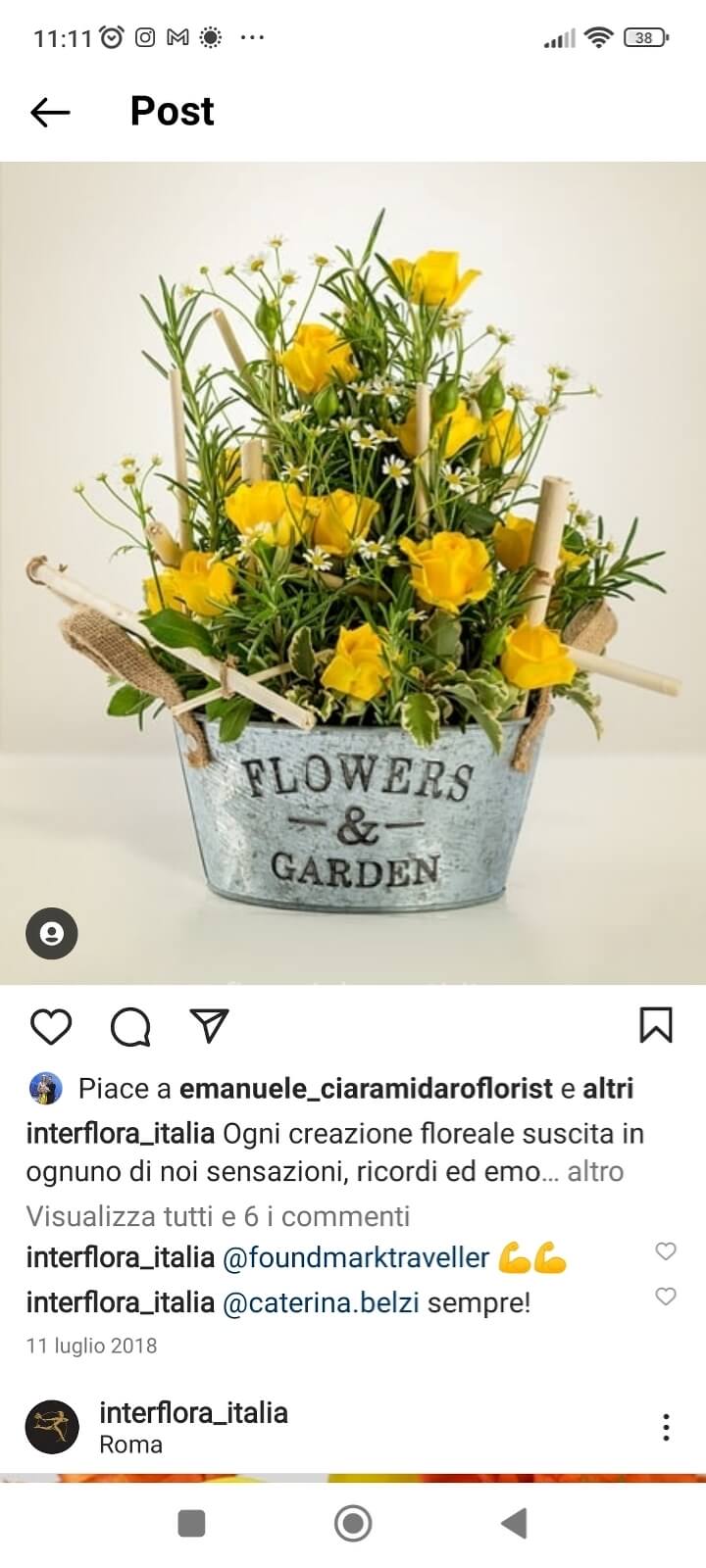Expand the caption with "altro"
The image size is (706, 1568).
tap(595, 1171)
